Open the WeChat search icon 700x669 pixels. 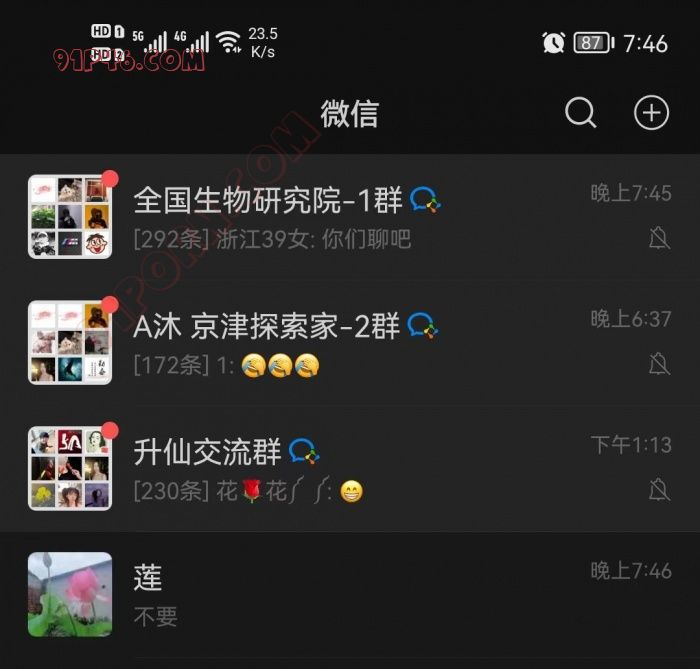(580, 113)
